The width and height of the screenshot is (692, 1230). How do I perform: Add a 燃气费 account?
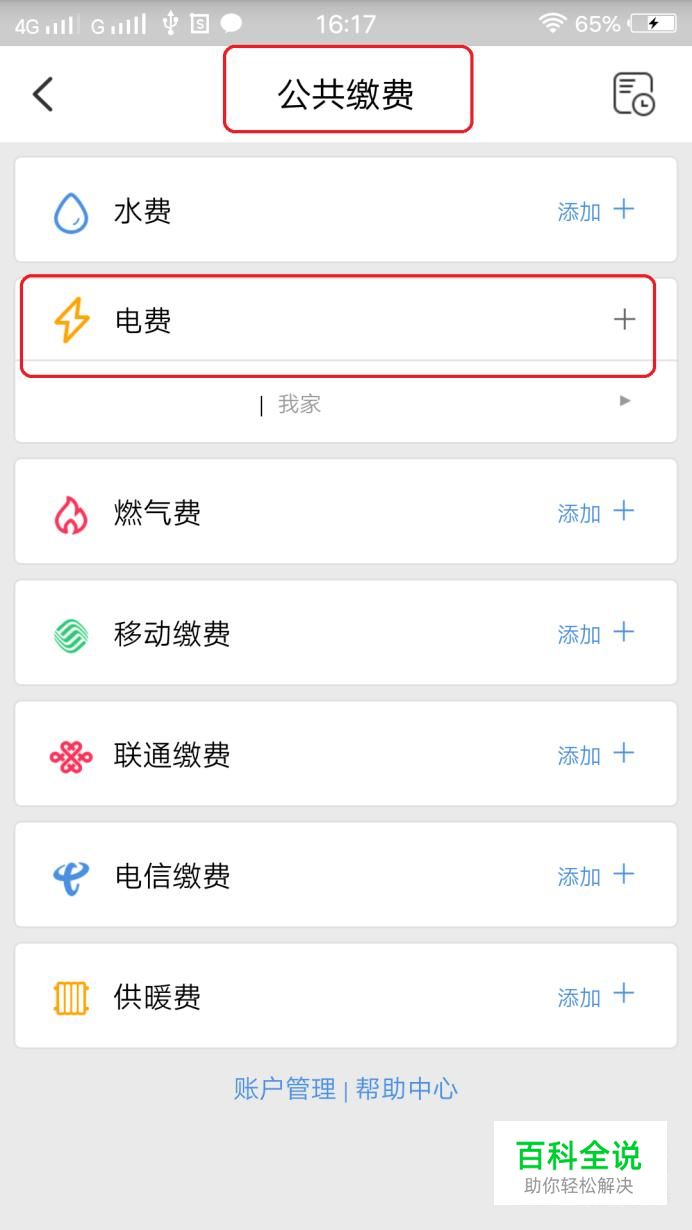point(596,513)
